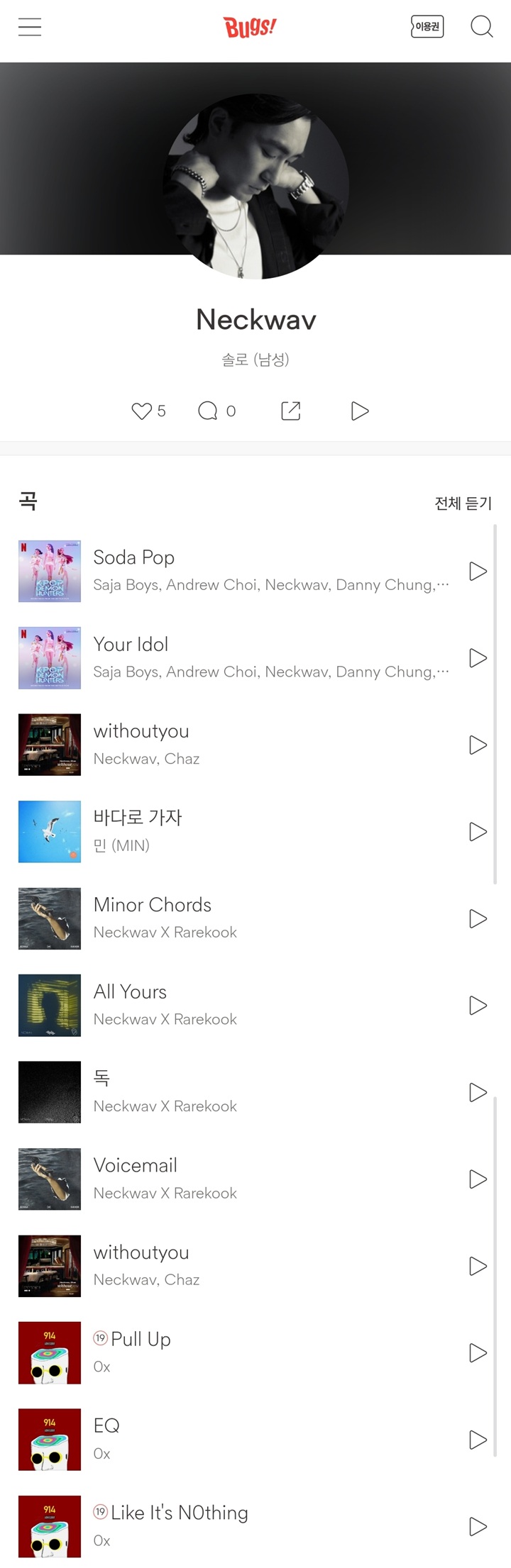
Task: Play Like It's N0thing by Ox
Action: coord(478,1526)
